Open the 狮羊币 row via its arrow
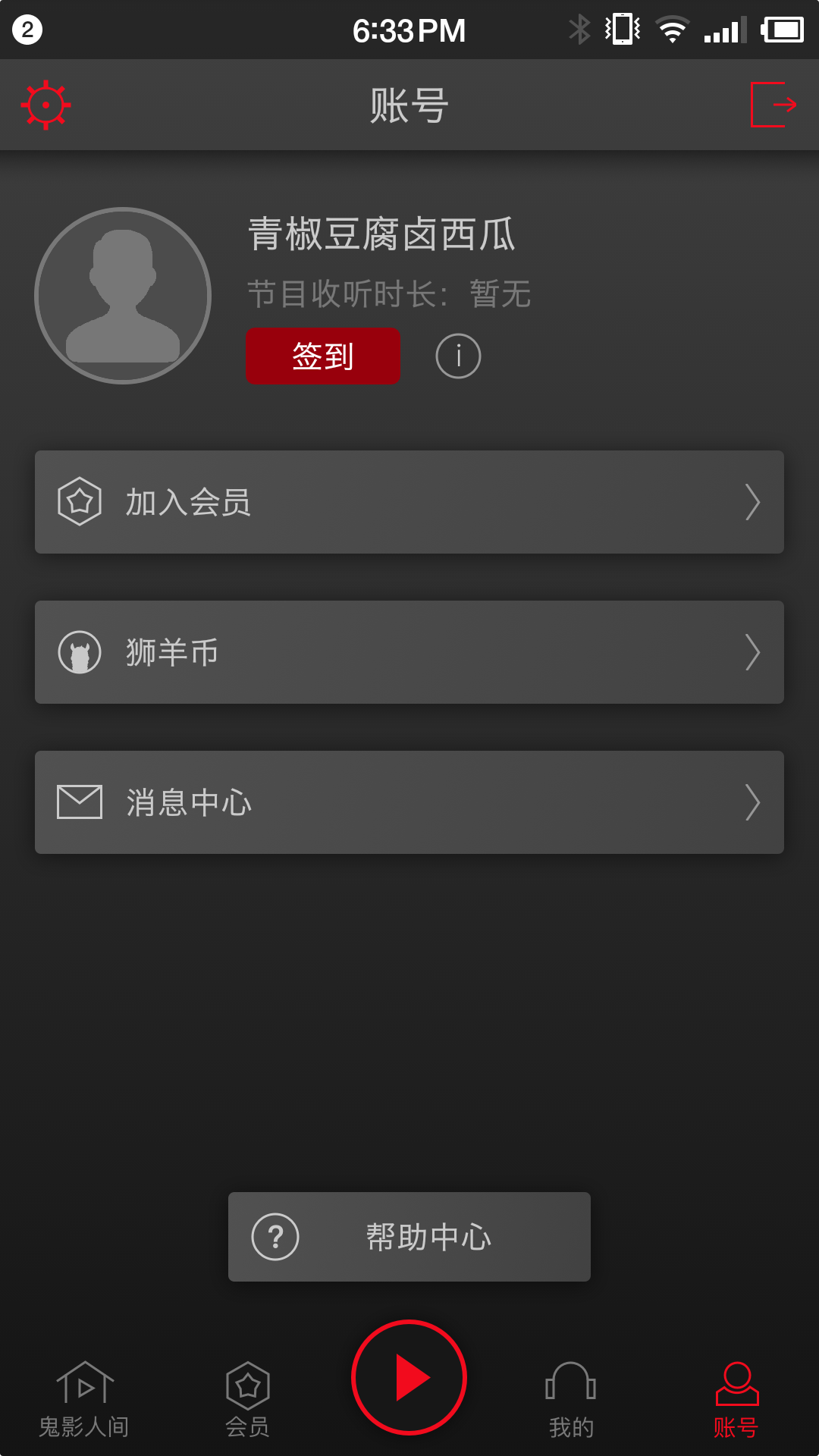The height and width of the screenshot is (1456, 819). coord(753,651)
